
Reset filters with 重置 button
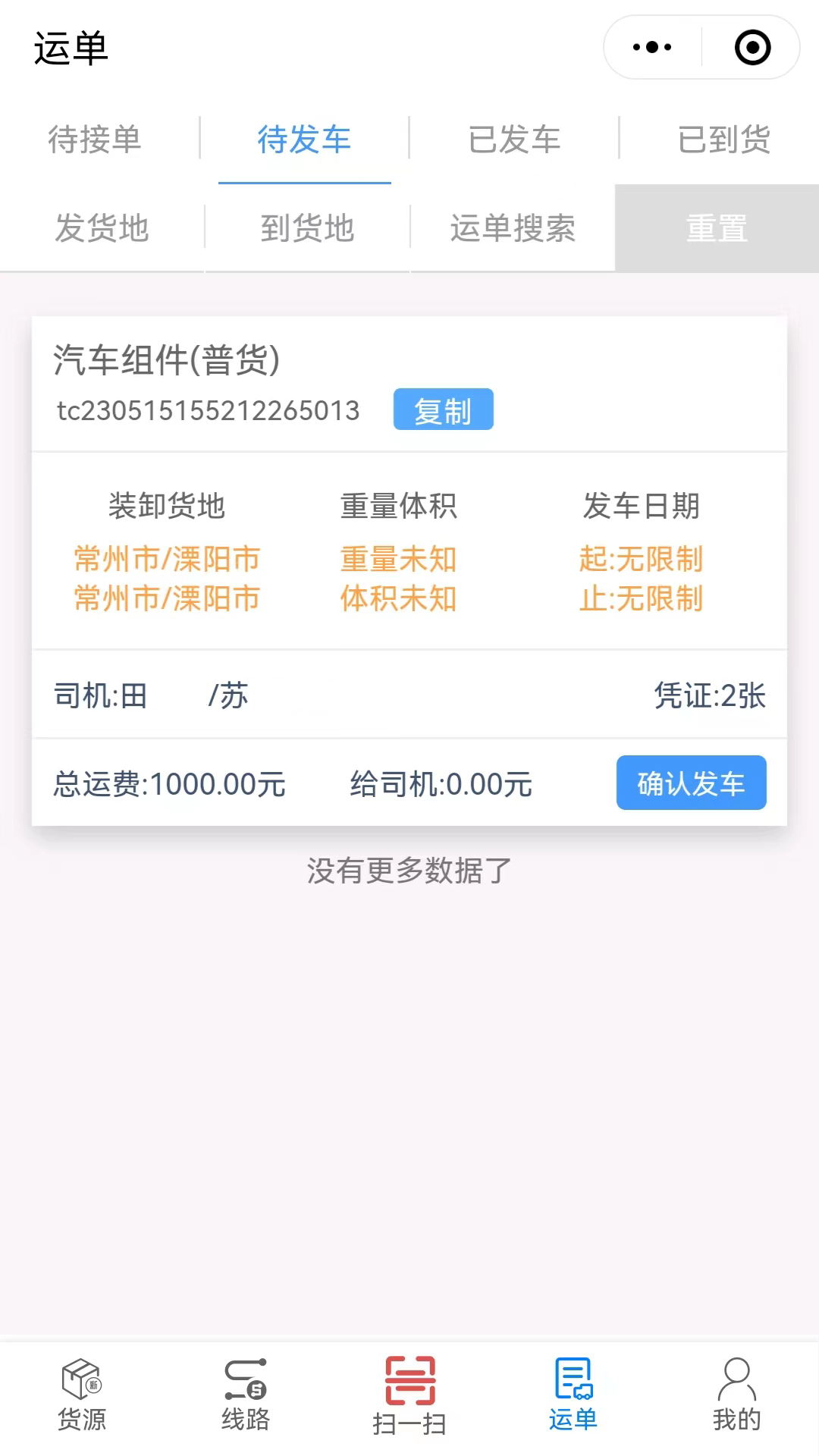coord(717,228)
